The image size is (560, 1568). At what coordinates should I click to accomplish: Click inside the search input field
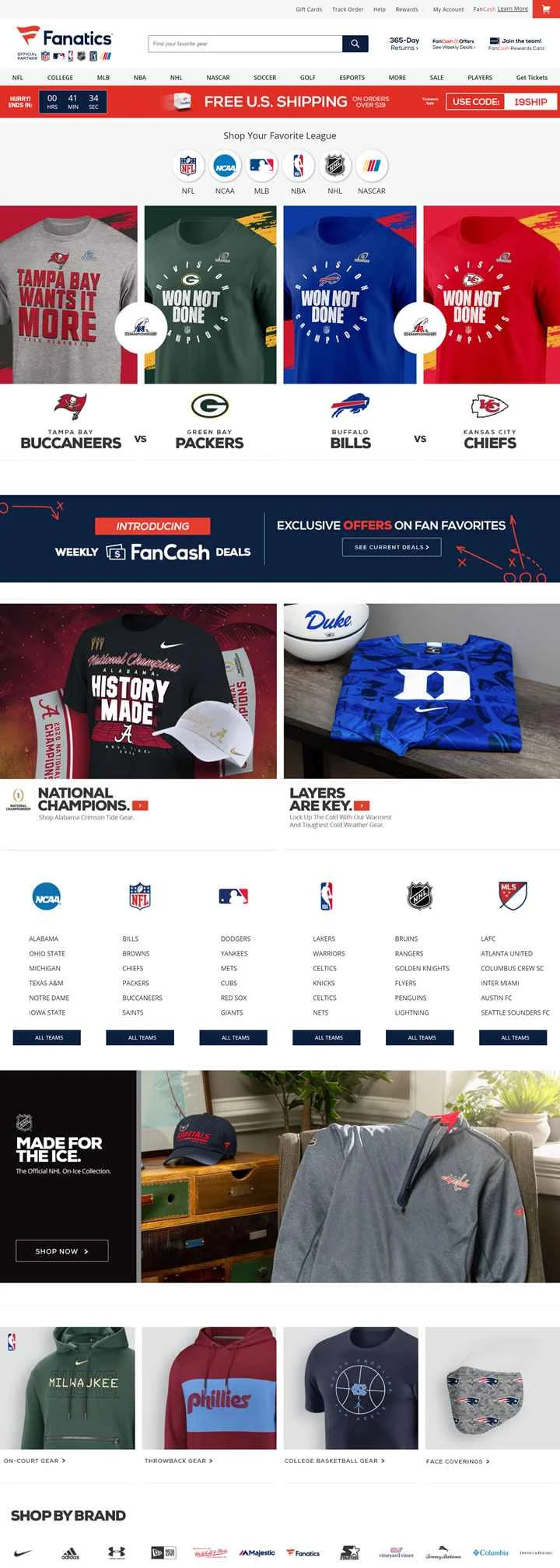pyautogui.click(x=241, y=44)
